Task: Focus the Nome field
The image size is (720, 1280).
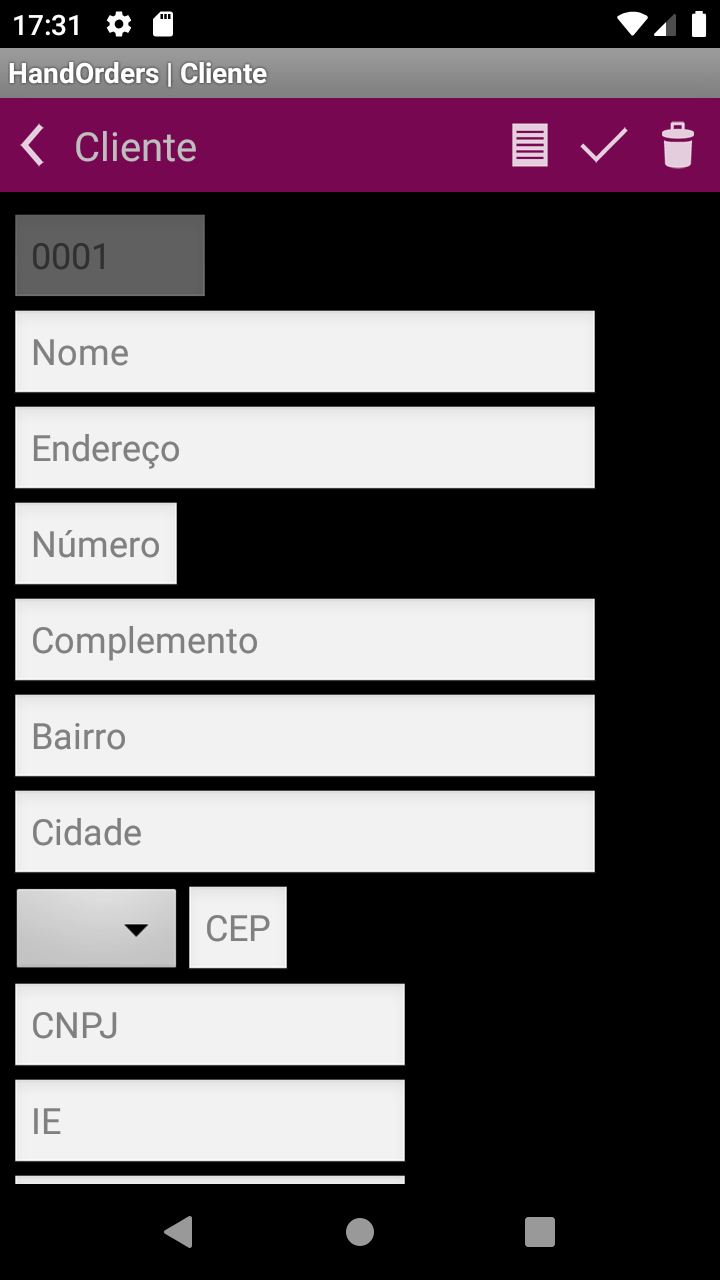Action: pos(305,352)
